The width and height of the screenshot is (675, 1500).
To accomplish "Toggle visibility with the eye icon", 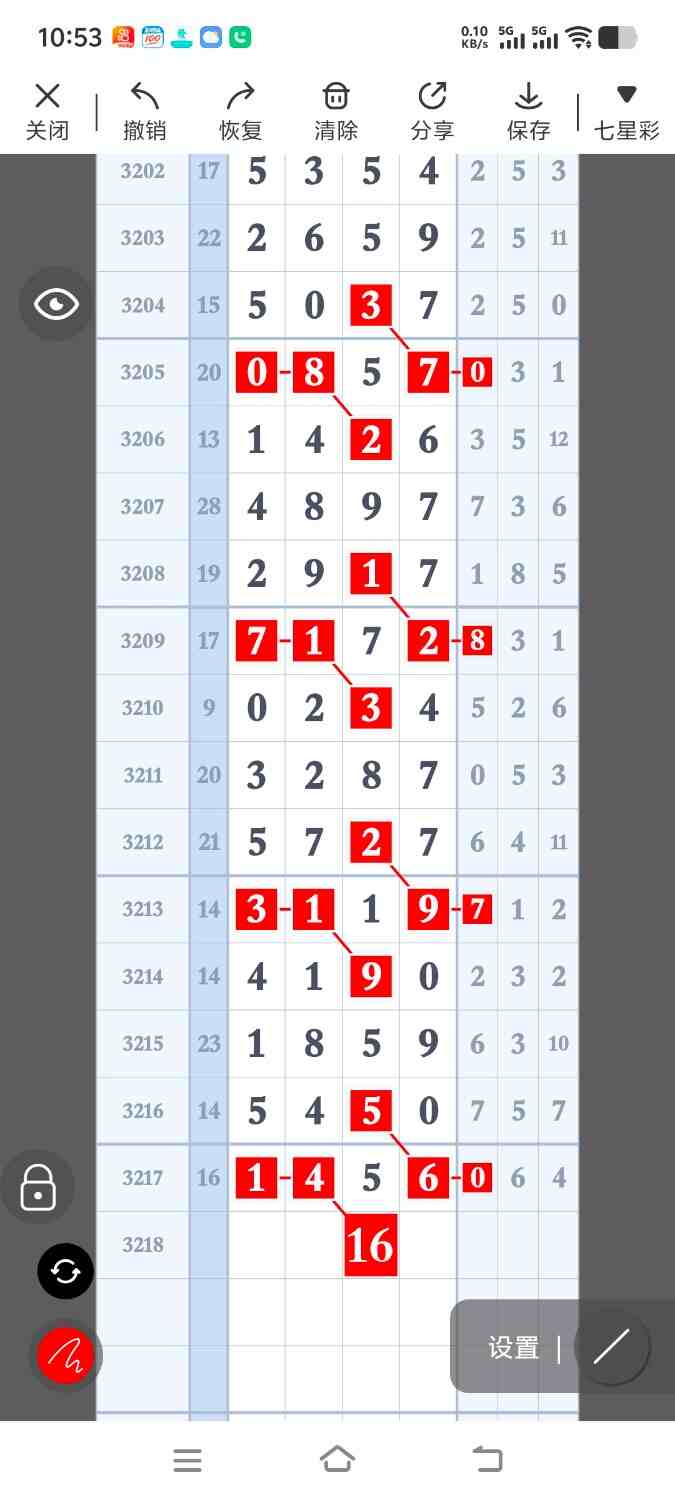I will pyautogui.click(x=56, y=304).
